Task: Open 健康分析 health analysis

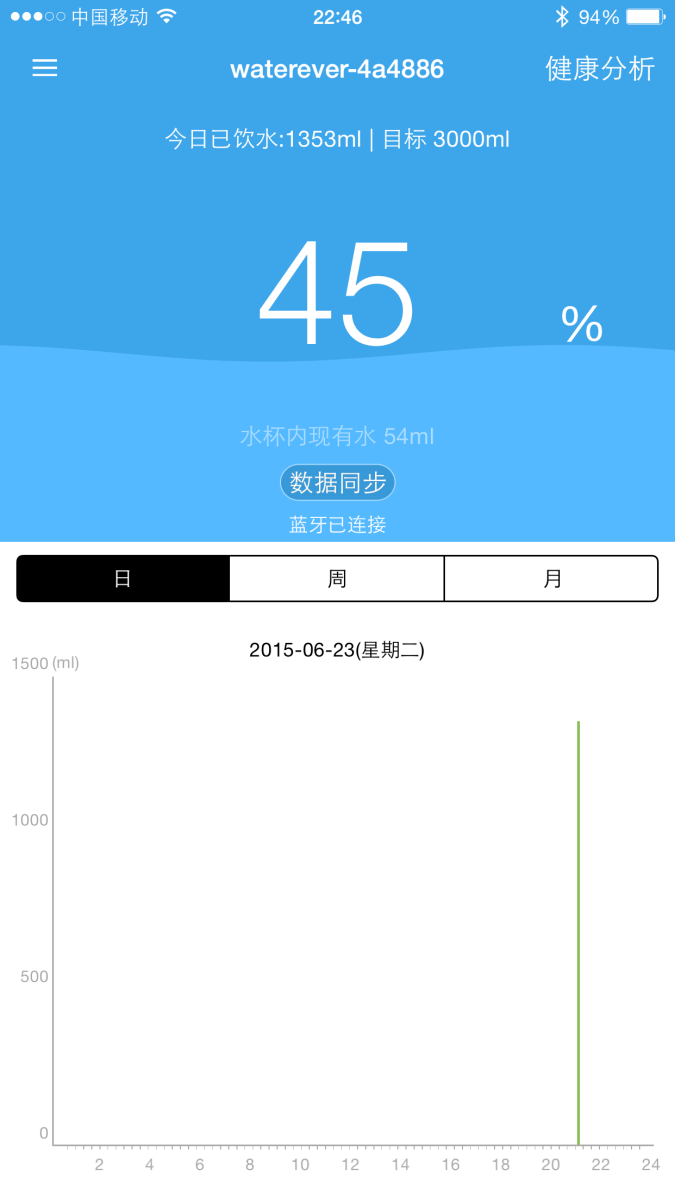Action: click(600, 69)
